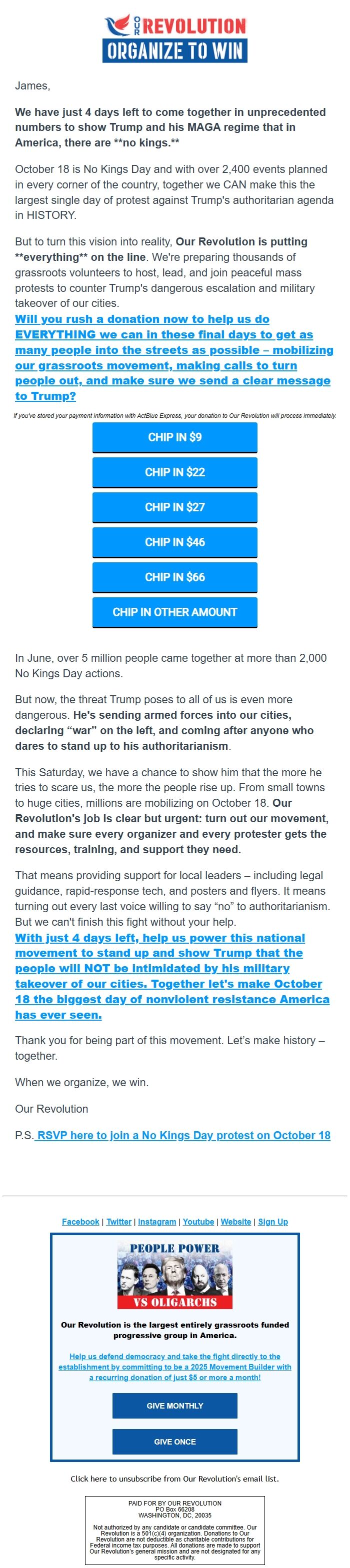Open the Website link
Screen dimensions: 350x1568
[x=235, y=1222]
